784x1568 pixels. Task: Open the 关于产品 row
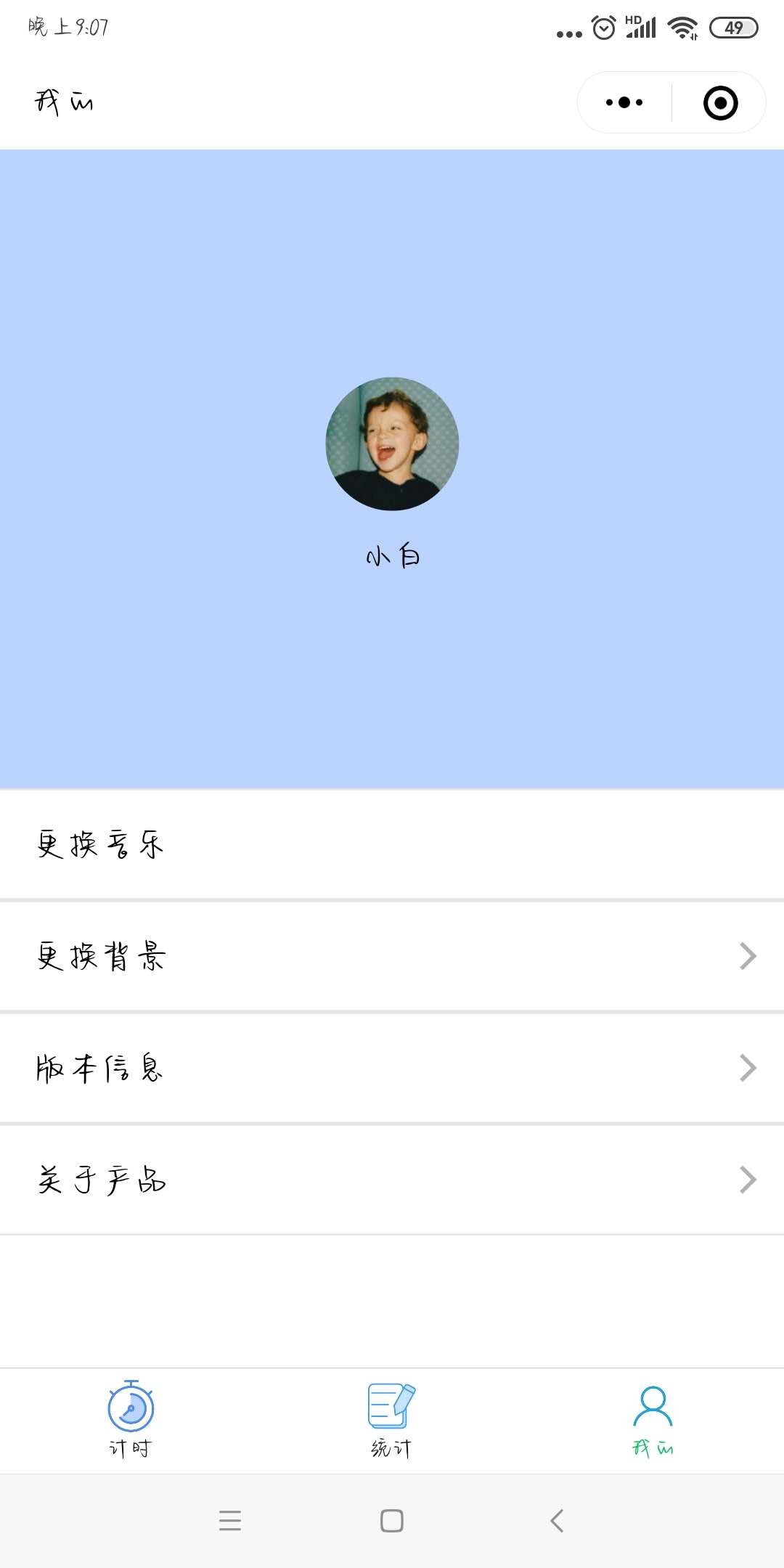[x=392, y=1180]
